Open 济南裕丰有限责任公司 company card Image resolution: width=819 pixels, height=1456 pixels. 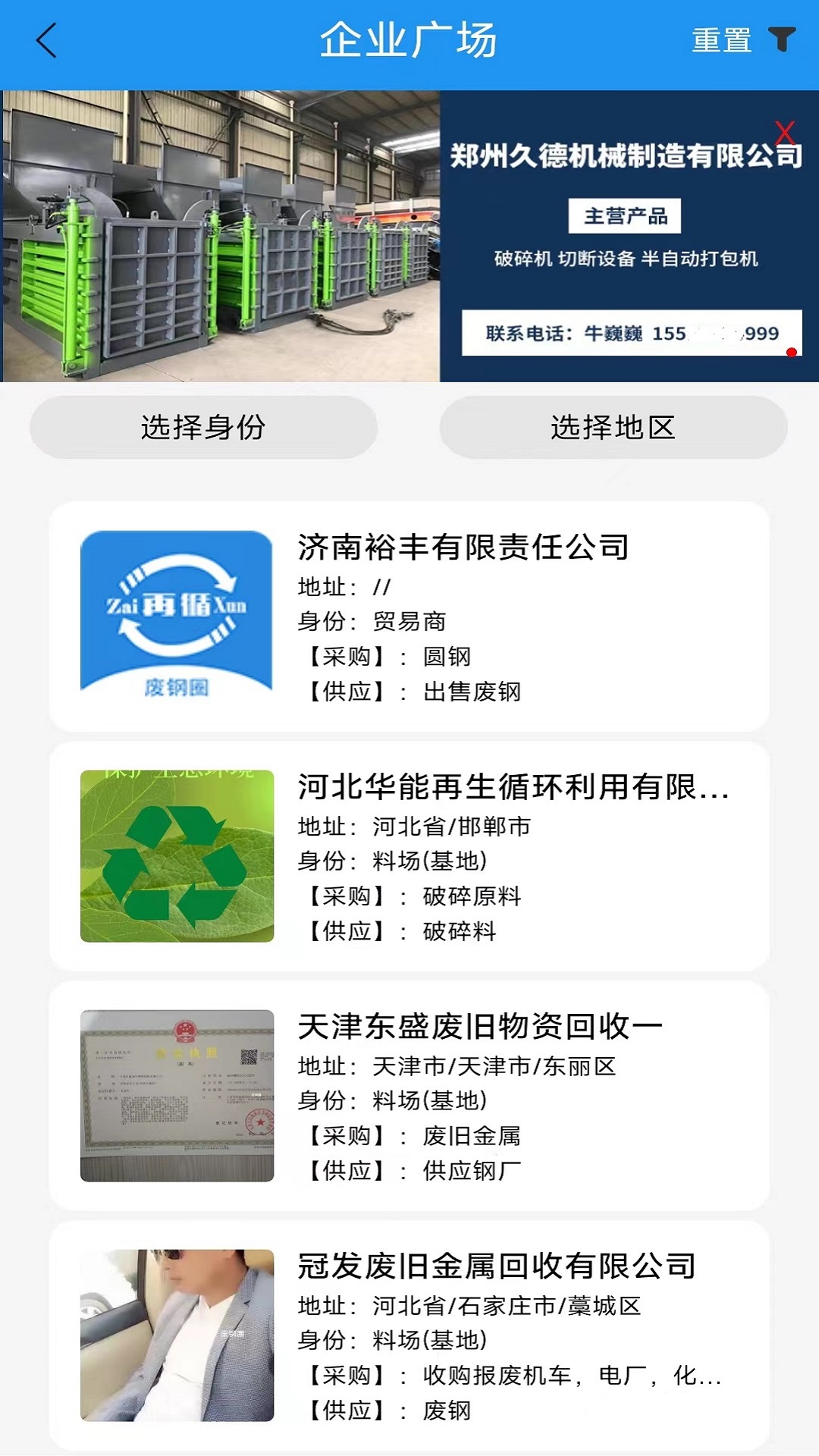click(409, 616)
